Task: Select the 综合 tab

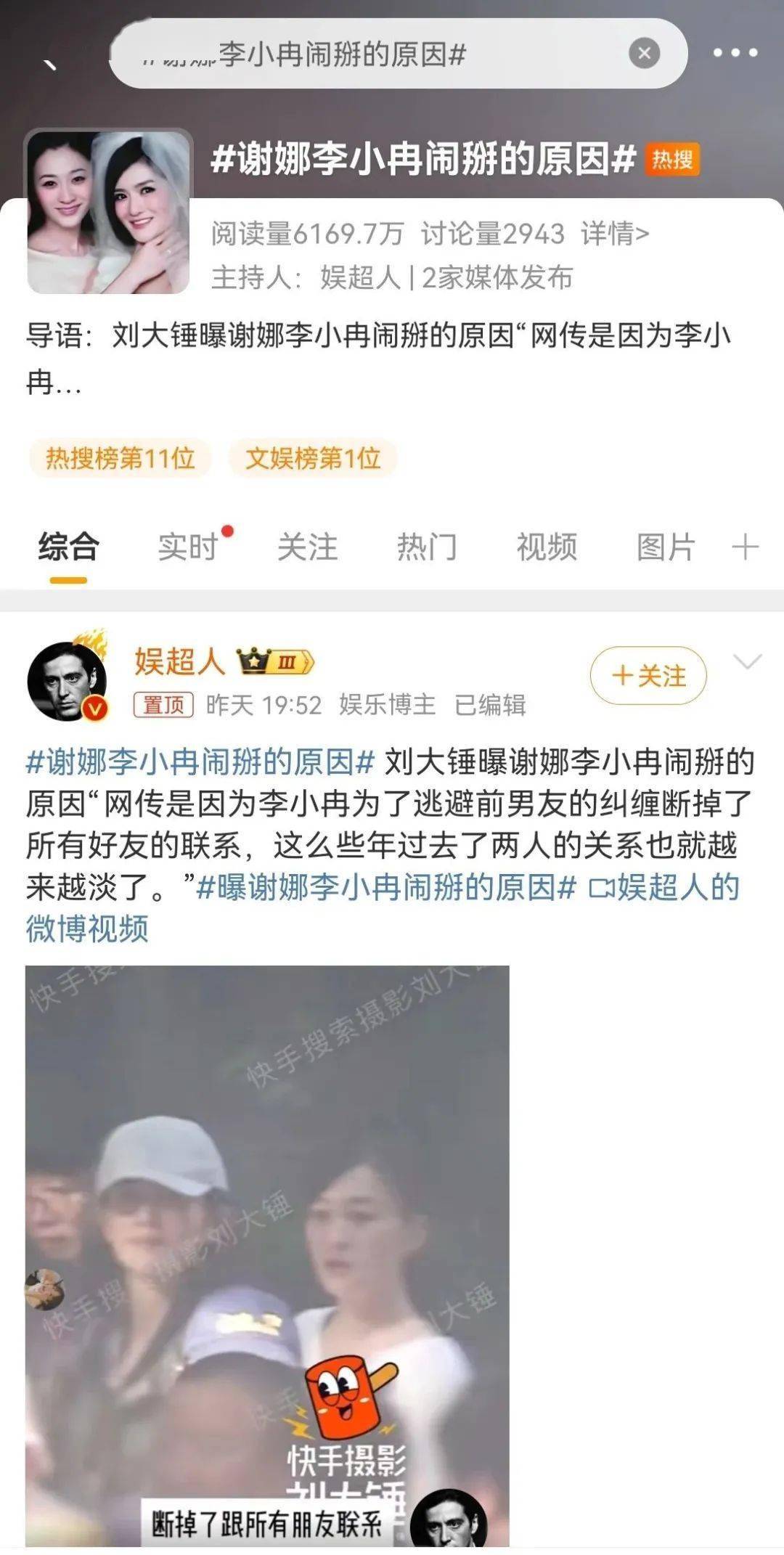Action: point(68,547)
